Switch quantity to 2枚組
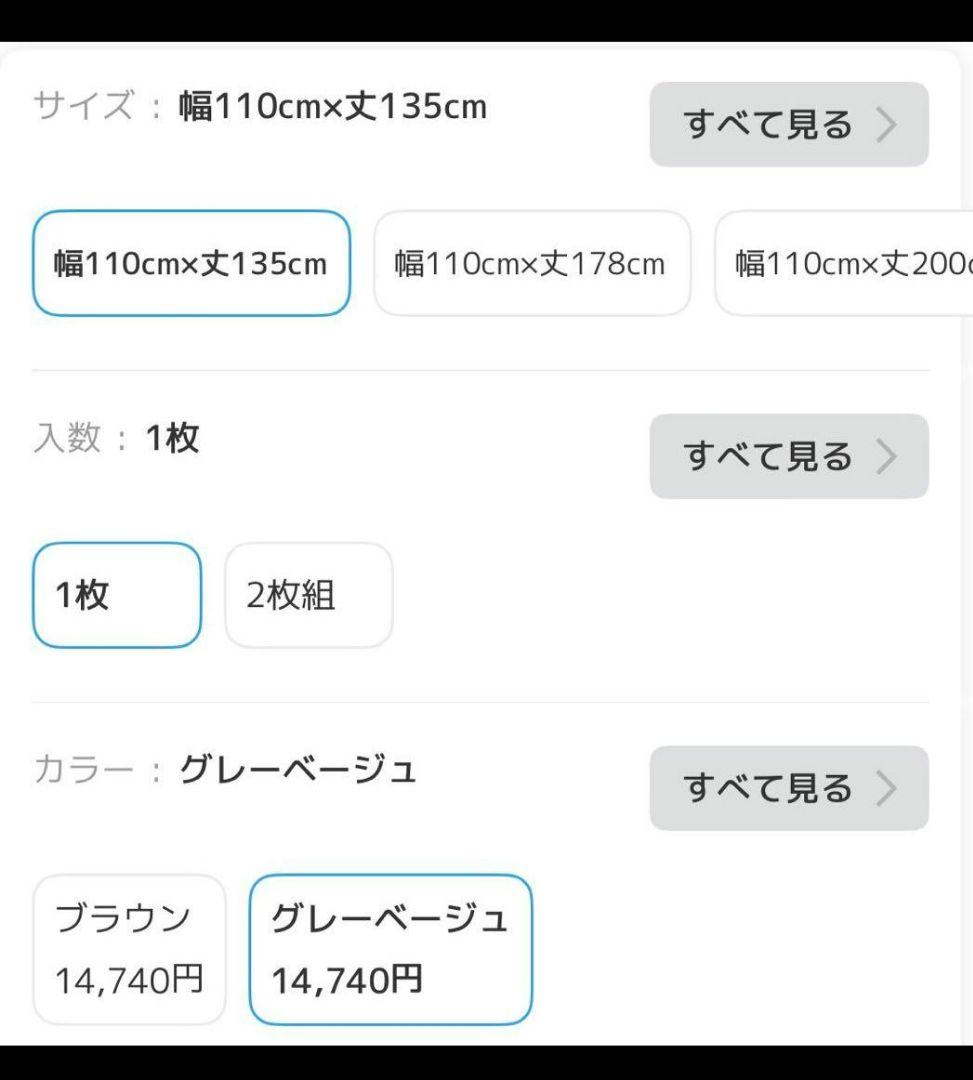973x1080 pixels. (x=308, y=595)
